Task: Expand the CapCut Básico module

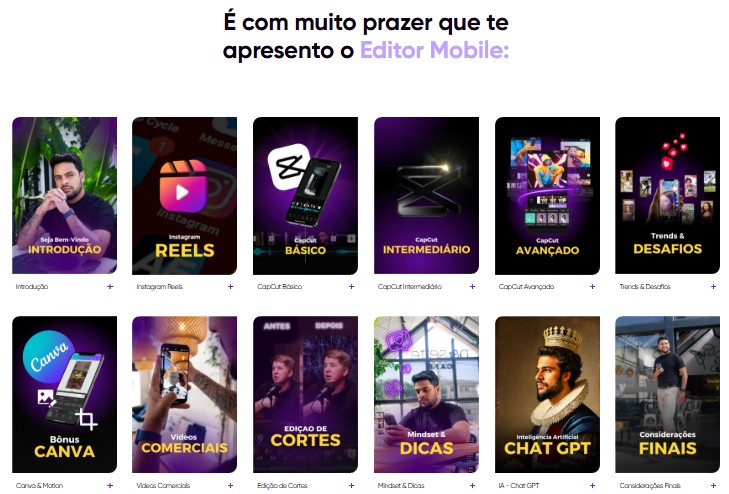Action: pyautogui.click(x=351, y=287)
